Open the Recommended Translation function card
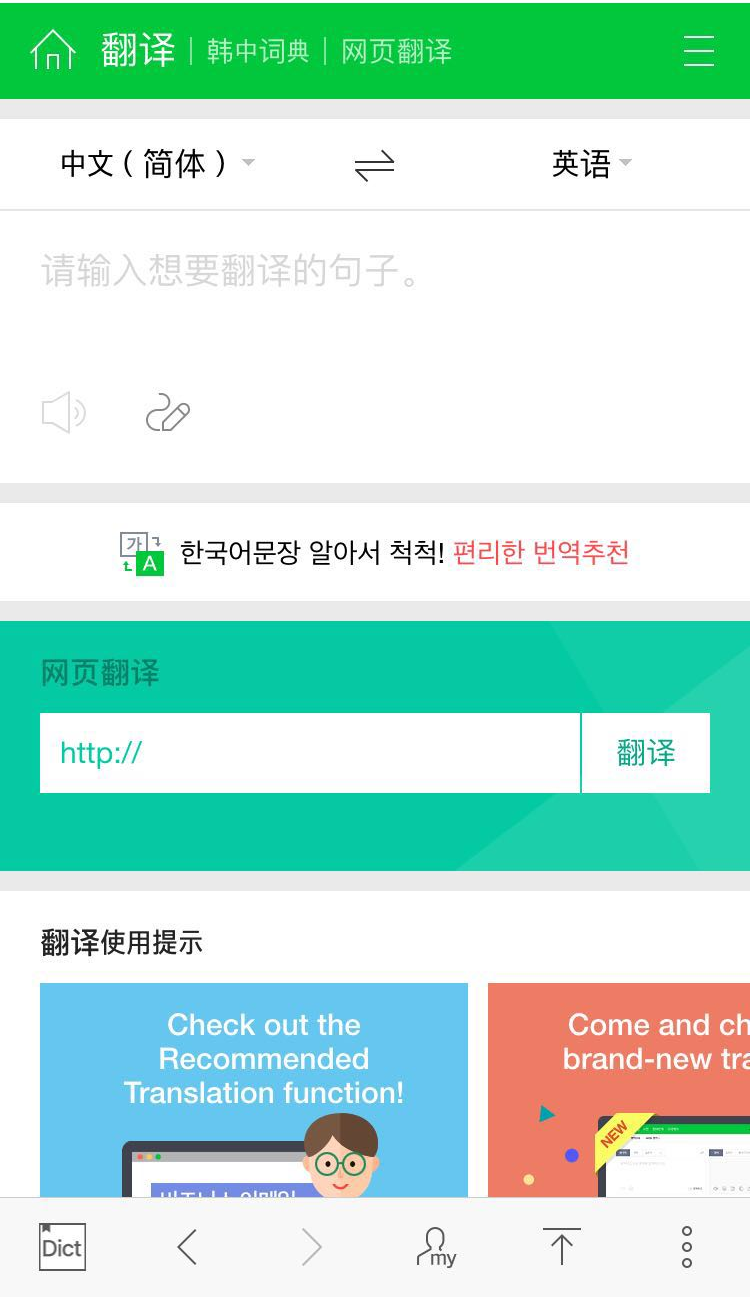 (254, 1088)
